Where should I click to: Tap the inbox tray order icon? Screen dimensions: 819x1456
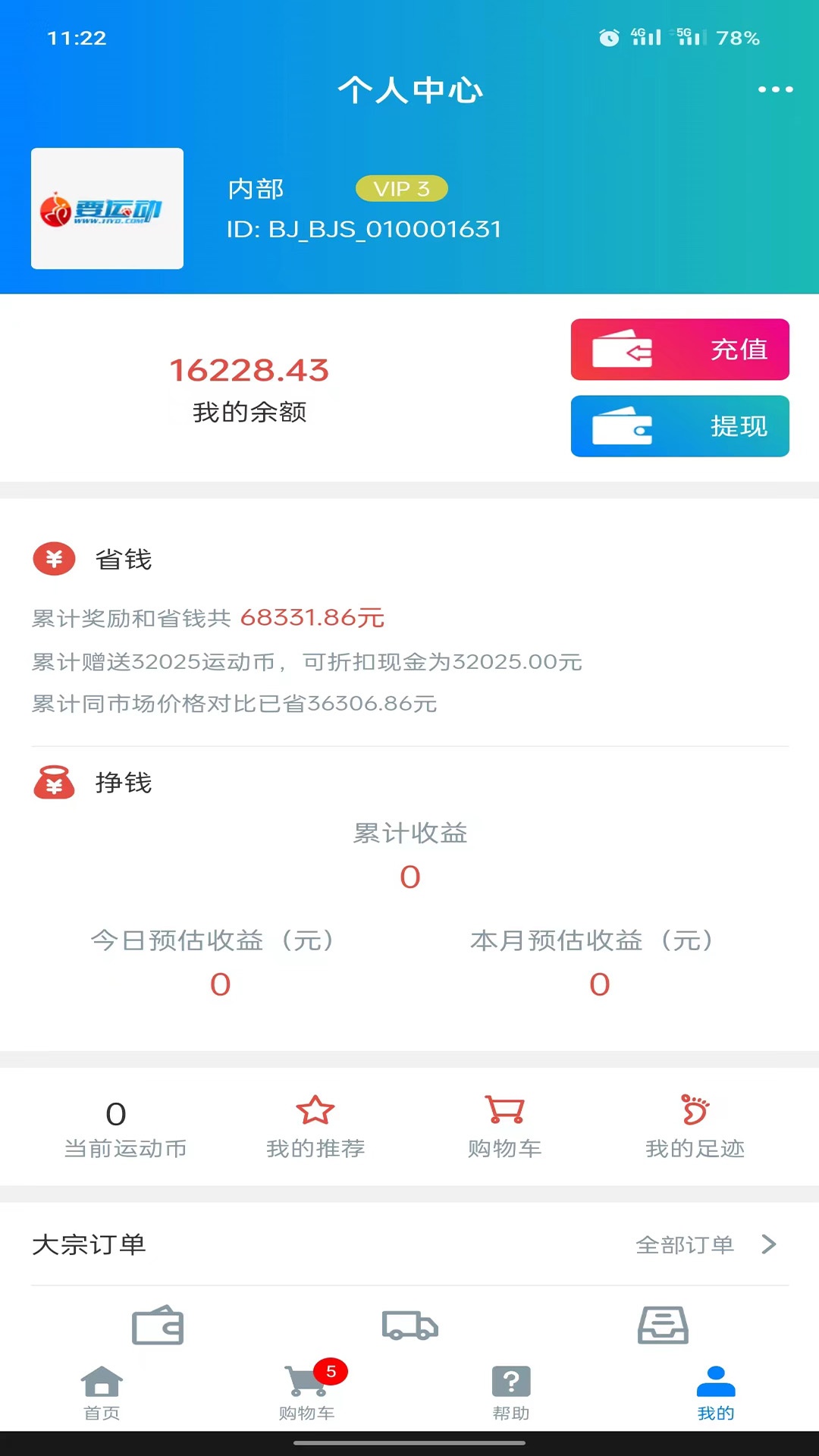[x=663, y=1325]
